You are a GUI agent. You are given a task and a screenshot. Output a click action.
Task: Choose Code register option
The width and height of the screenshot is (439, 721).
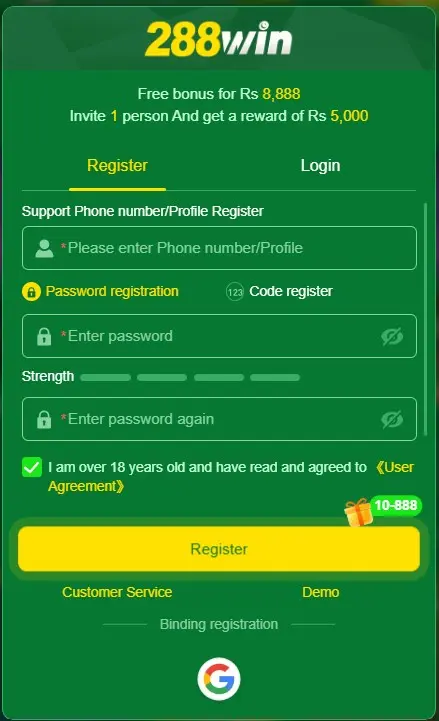pyautogui.click(x=279, y=292)
